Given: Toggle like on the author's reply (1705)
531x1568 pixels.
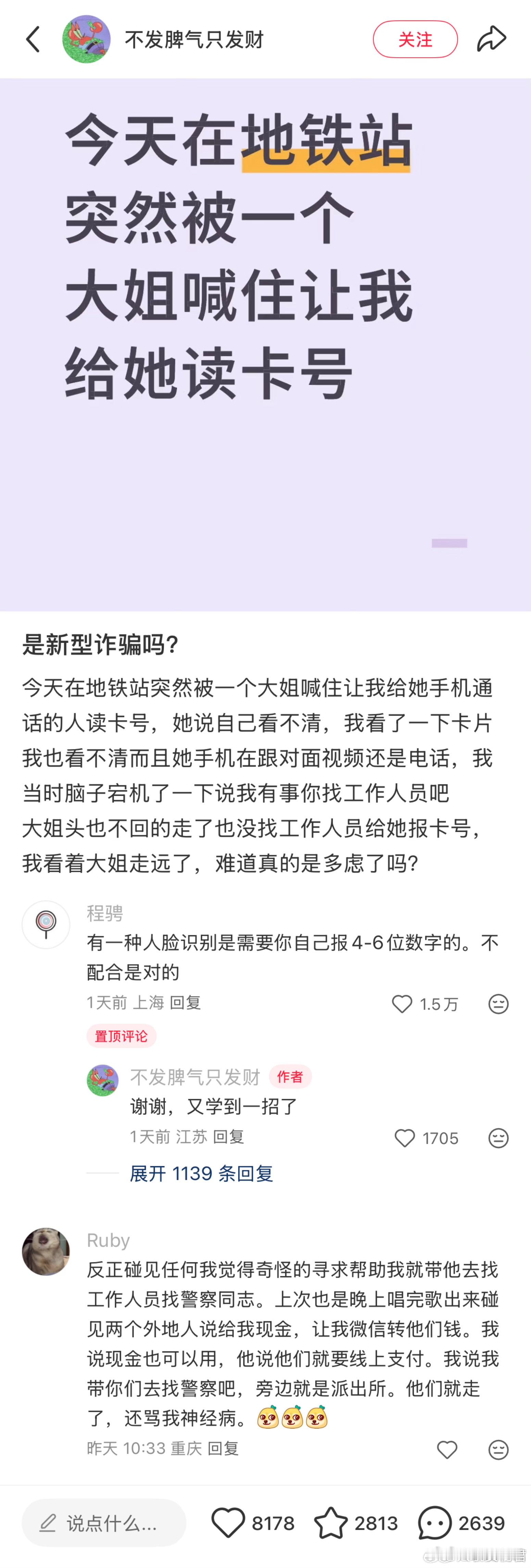Looking at the screenshot, I should pos(405,1138).
